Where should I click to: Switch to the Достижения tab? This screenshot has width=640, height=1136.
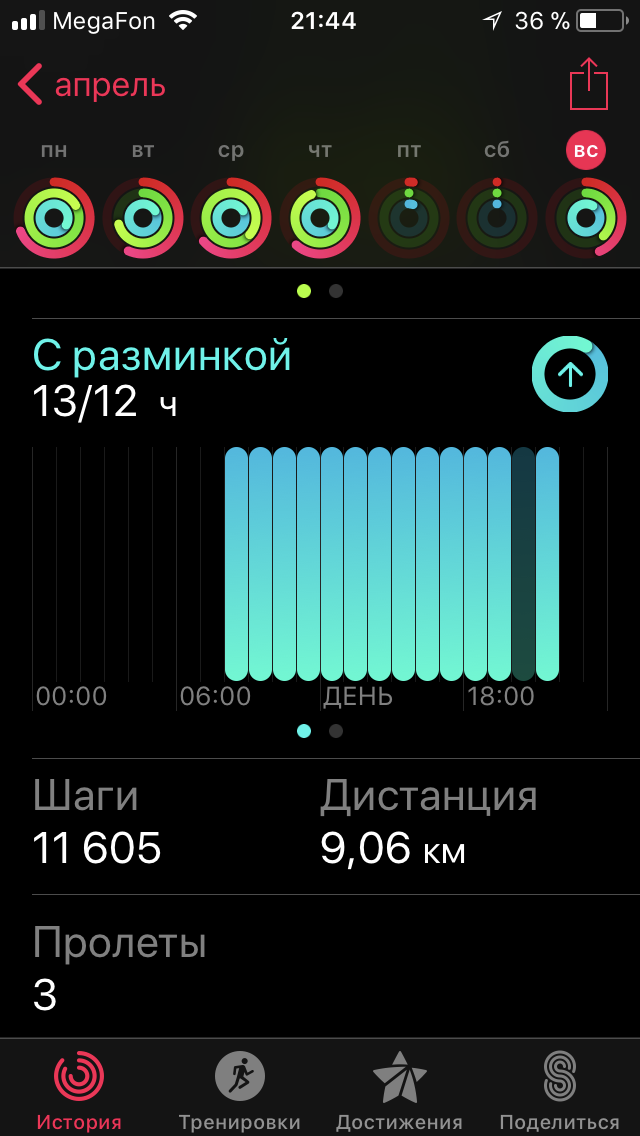(x=399, y=1088)
